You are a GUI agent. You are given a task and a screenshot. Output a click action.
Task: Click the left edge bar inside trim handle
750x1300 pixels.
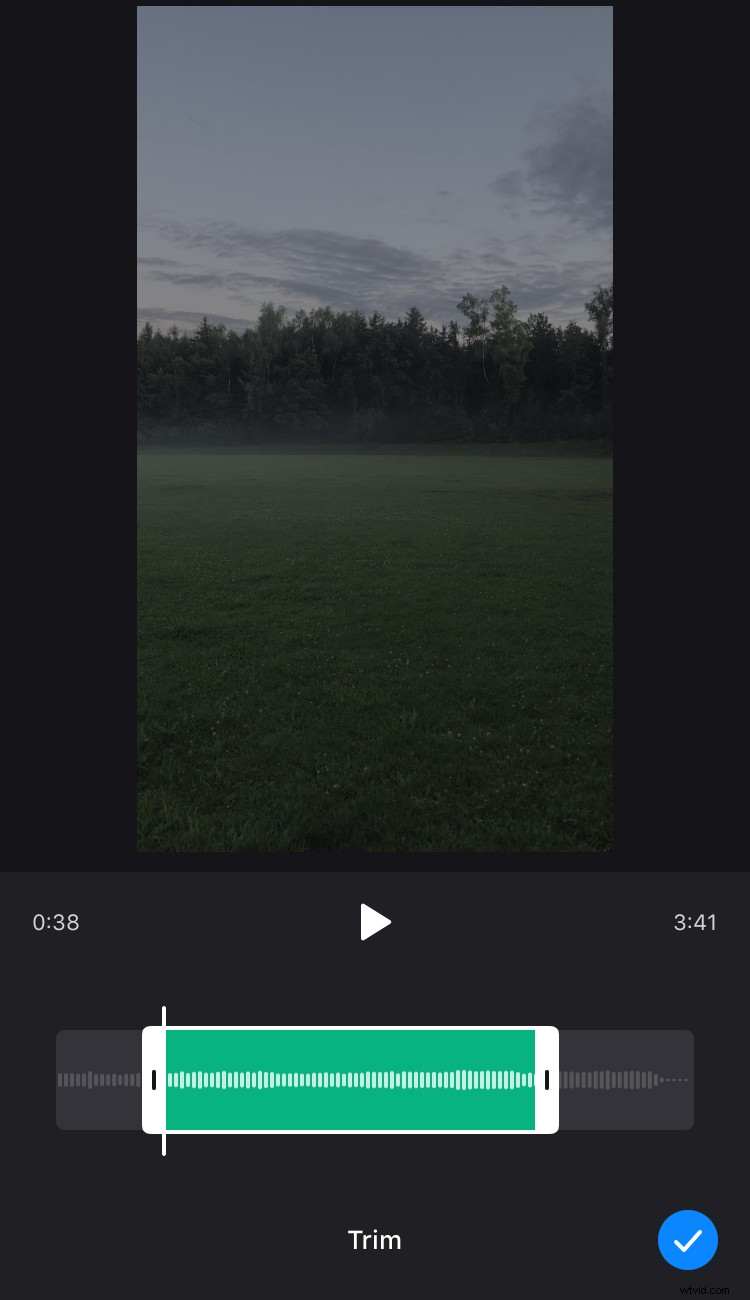(155, 1080)
